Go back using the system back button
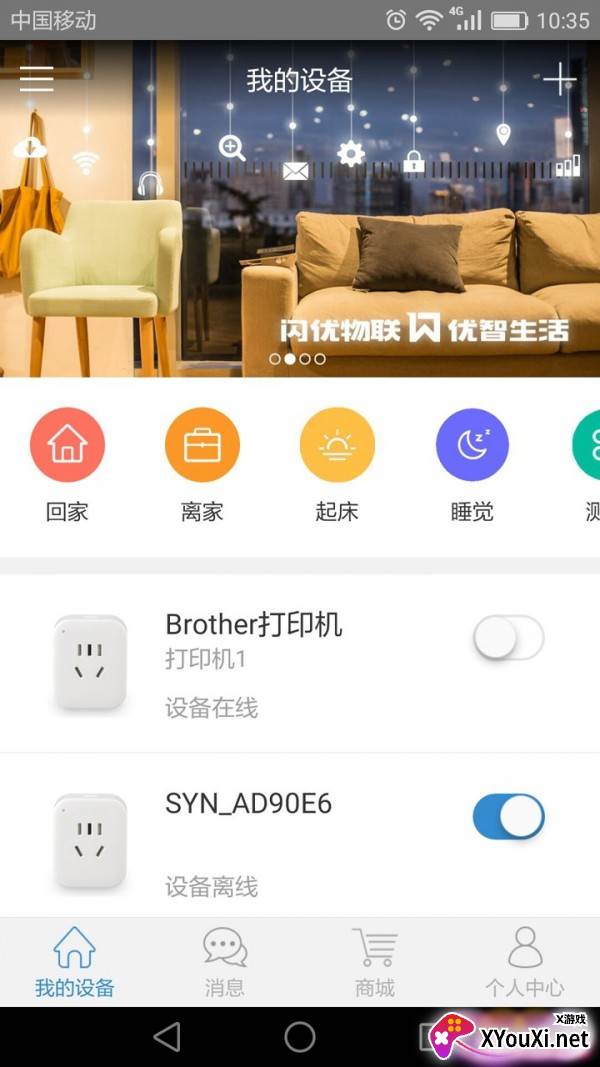 pyautogui.click(x=167, y=1037)
